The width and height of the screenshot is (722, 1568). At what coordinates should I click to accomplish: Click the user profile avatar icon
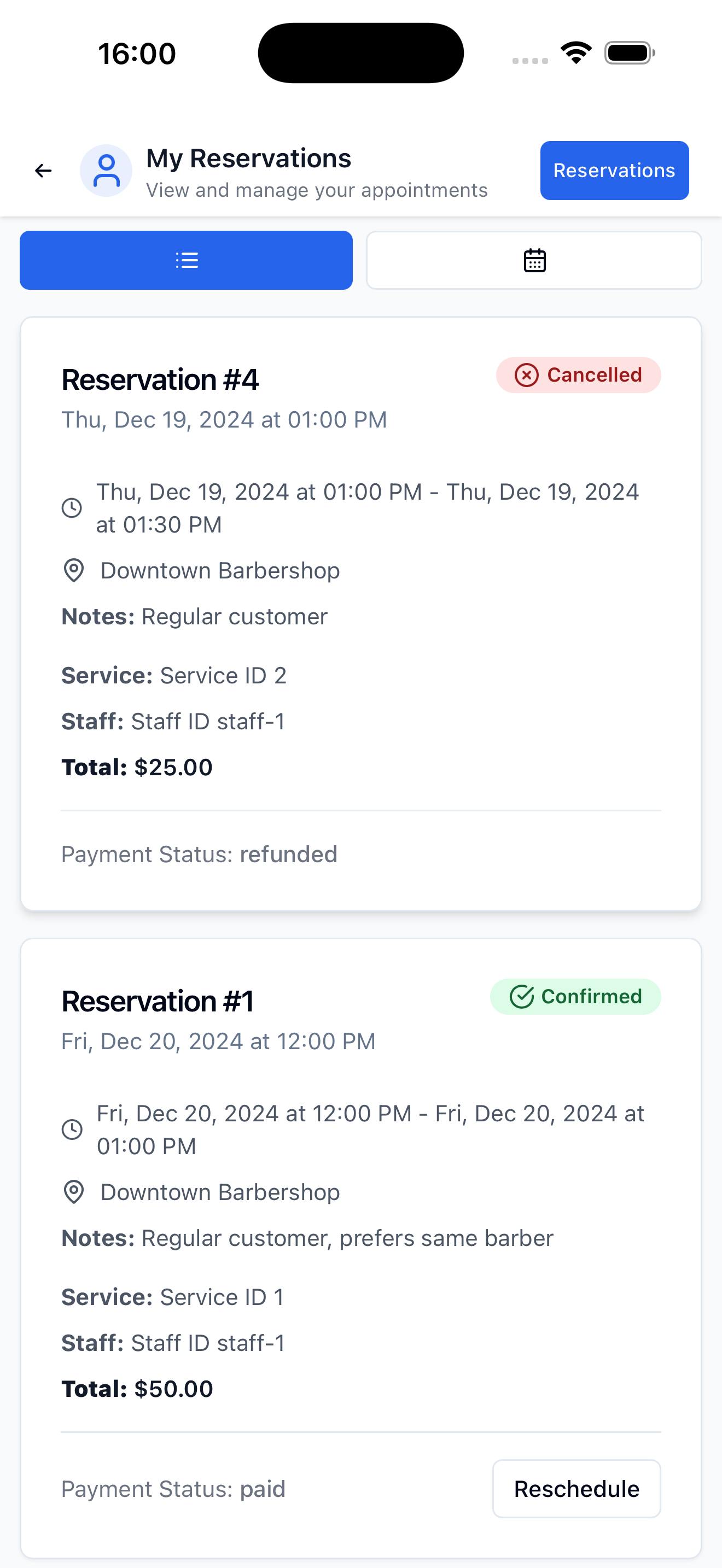[107, 171]
